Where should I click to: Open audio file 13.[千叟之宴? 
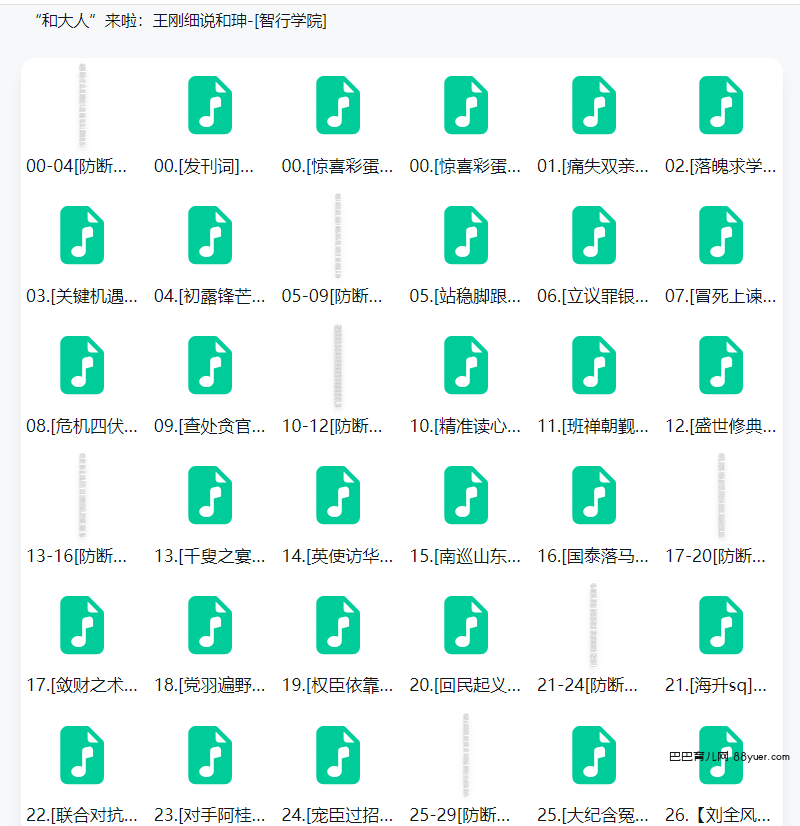210,495
